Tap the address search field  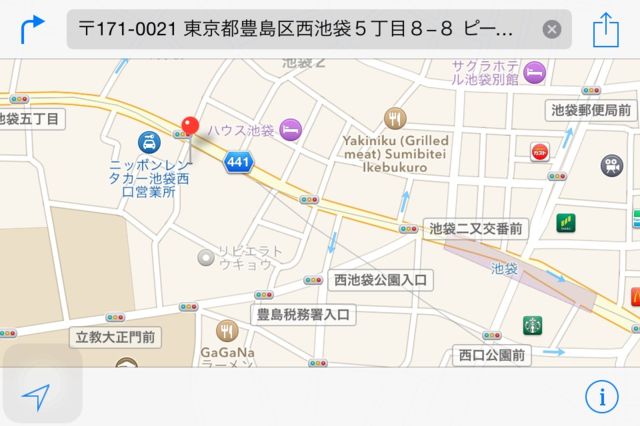300,29
